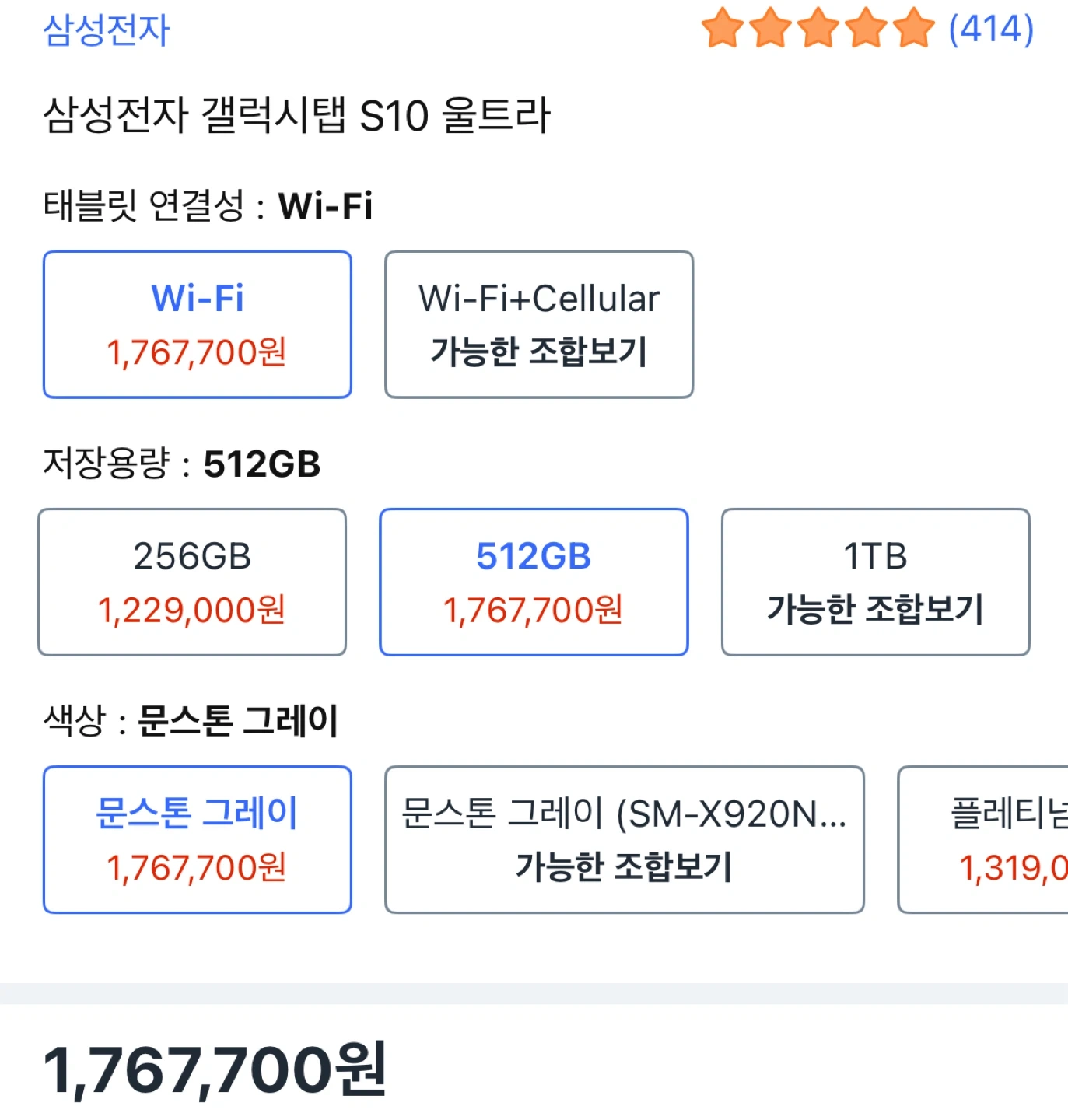Choose the 512GB storage option

point(533,582)
